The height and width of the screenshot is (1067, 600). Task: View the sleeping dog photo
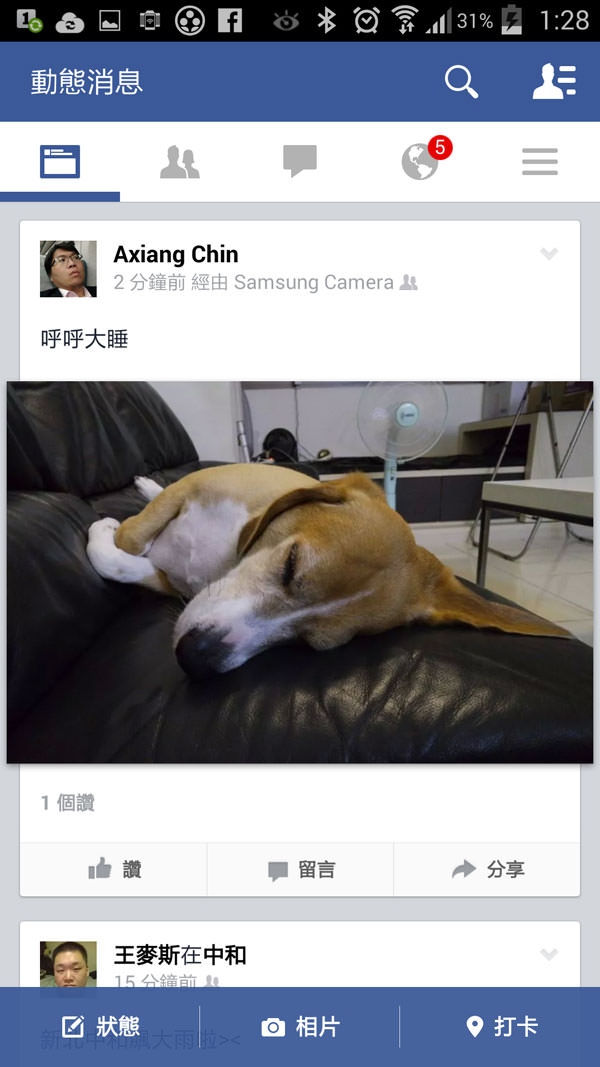(300, 572)
